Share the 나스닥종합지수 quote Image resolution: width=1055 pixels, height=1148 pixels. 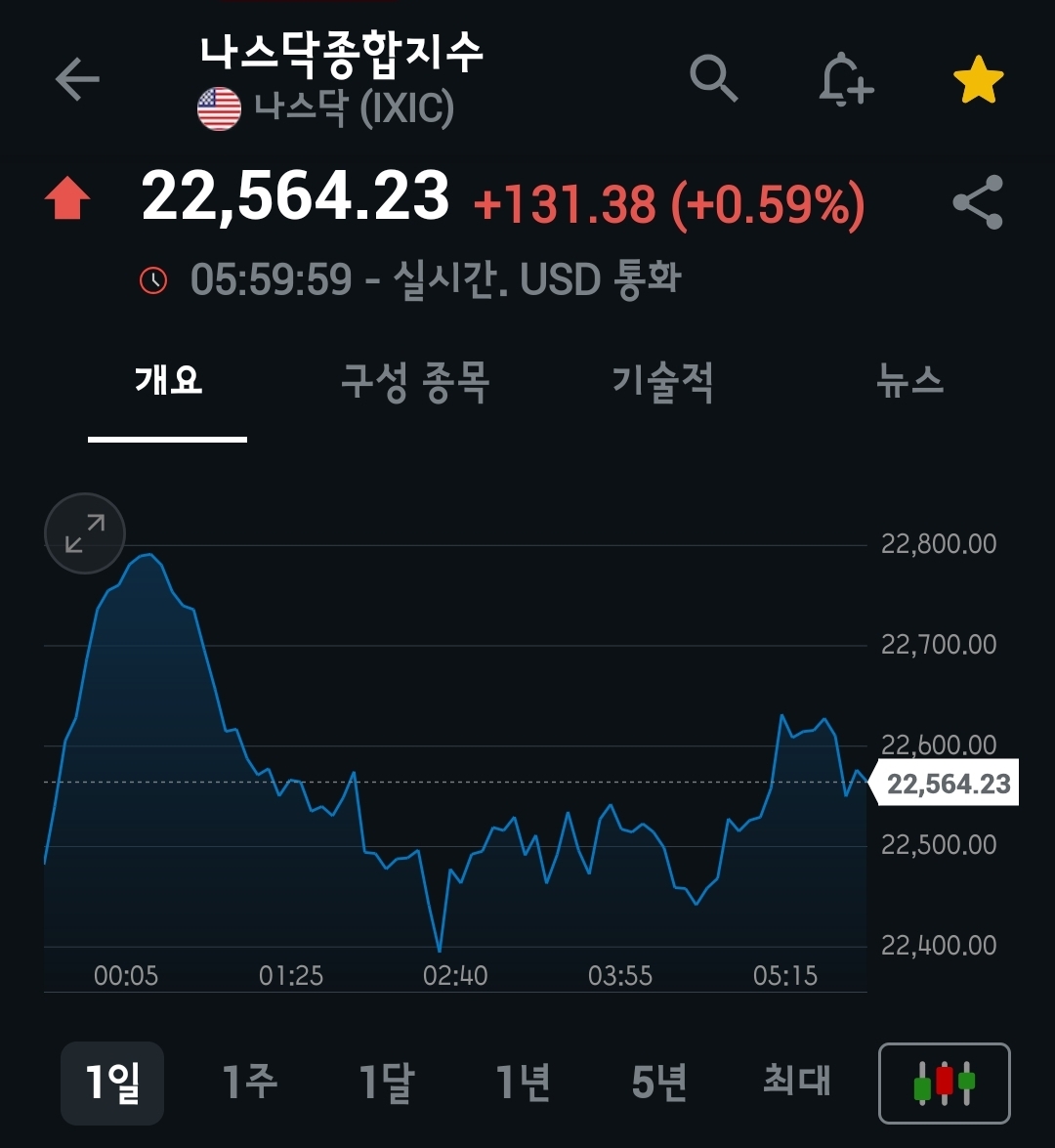tap(978, 202)
